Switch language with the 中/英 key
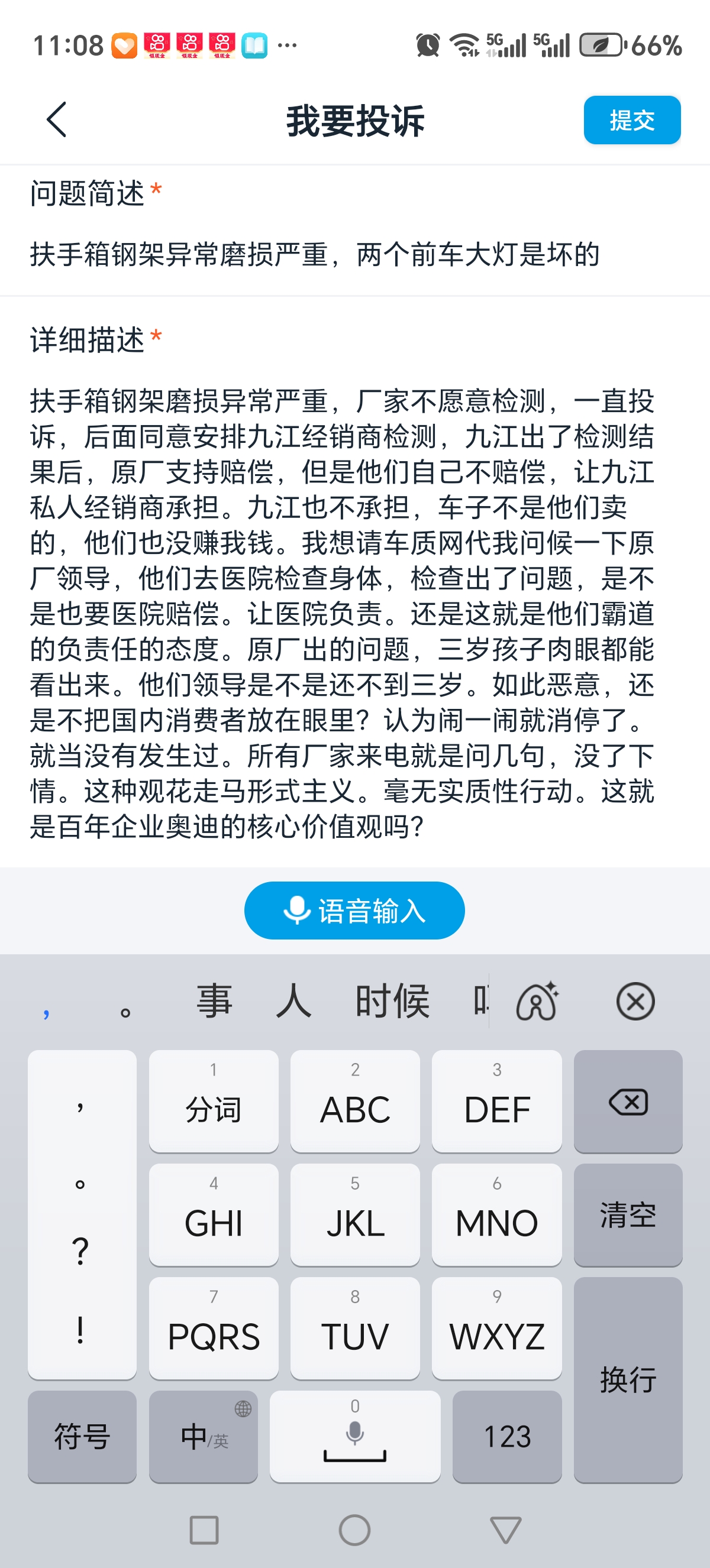 click(x=204, y=1437)
